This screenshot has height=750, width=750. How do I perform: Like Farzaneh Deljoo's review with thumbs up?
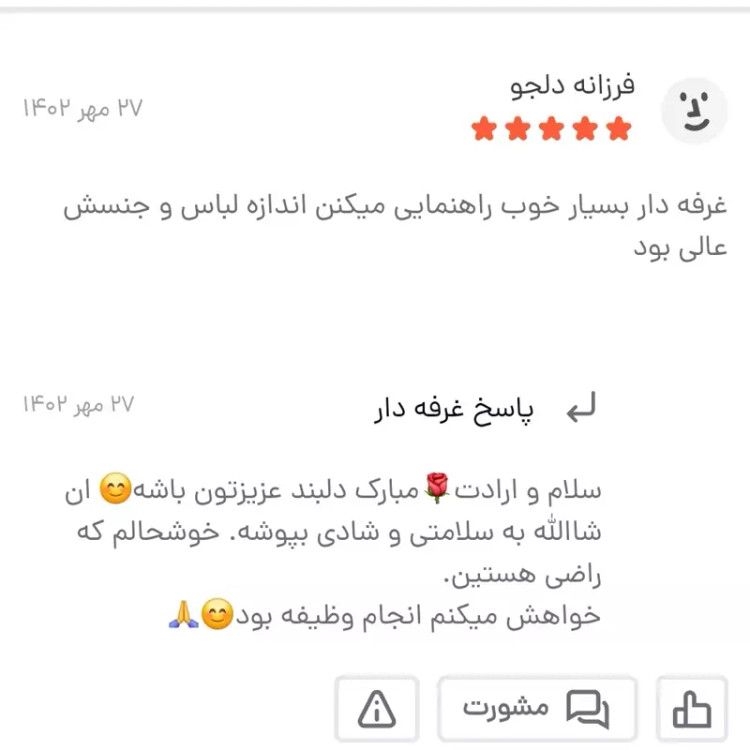coord(692,709)
